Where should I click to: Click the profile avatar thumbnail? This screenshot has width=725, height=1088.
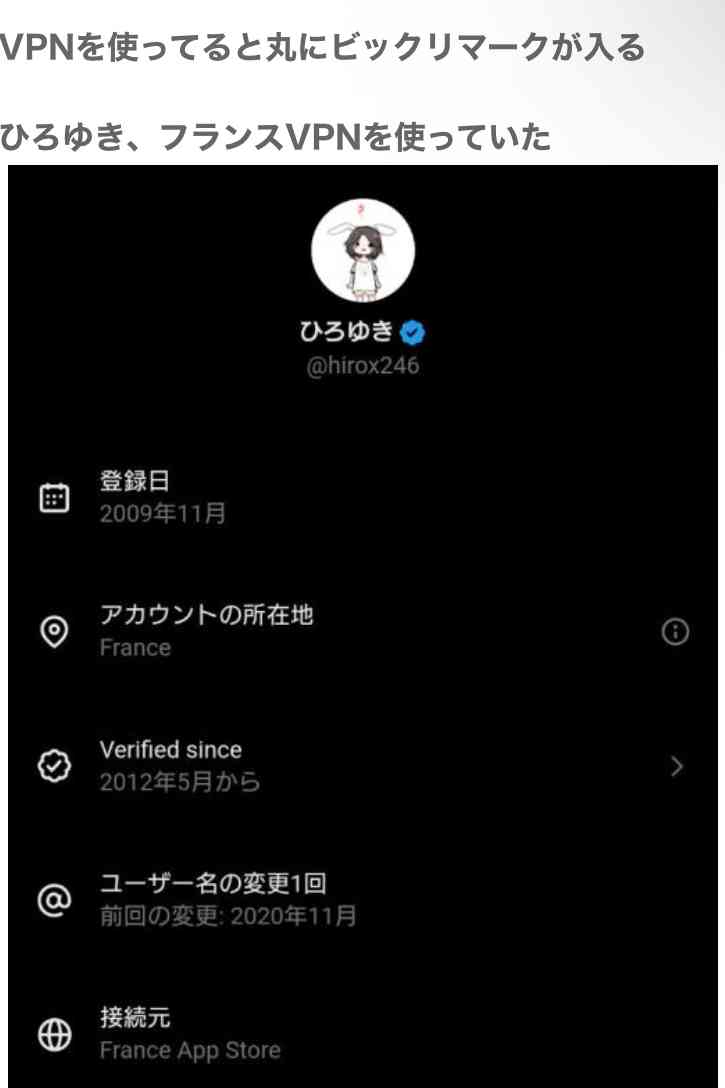pyautogui.click(x=364, y=250)
